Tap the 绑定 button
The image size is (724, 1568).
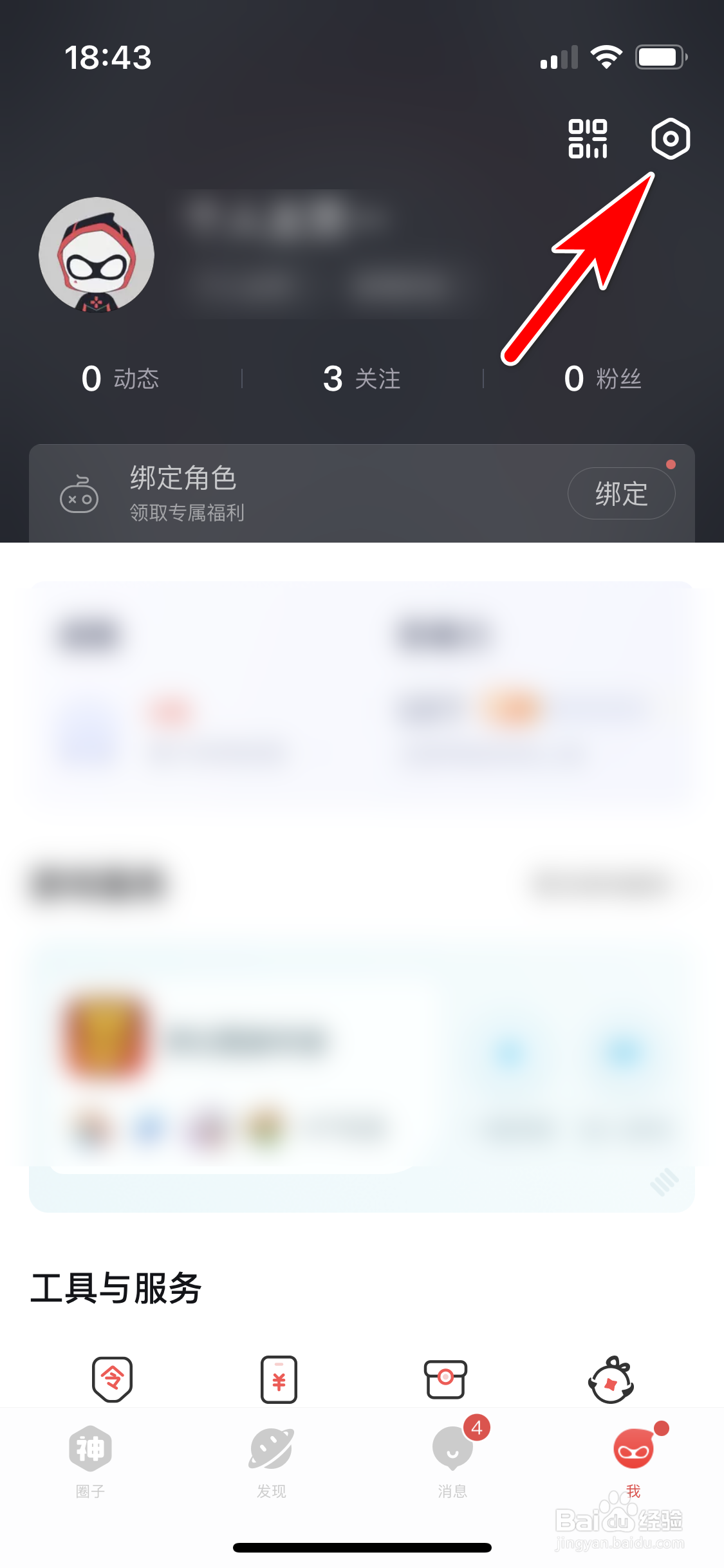point(620,493)
